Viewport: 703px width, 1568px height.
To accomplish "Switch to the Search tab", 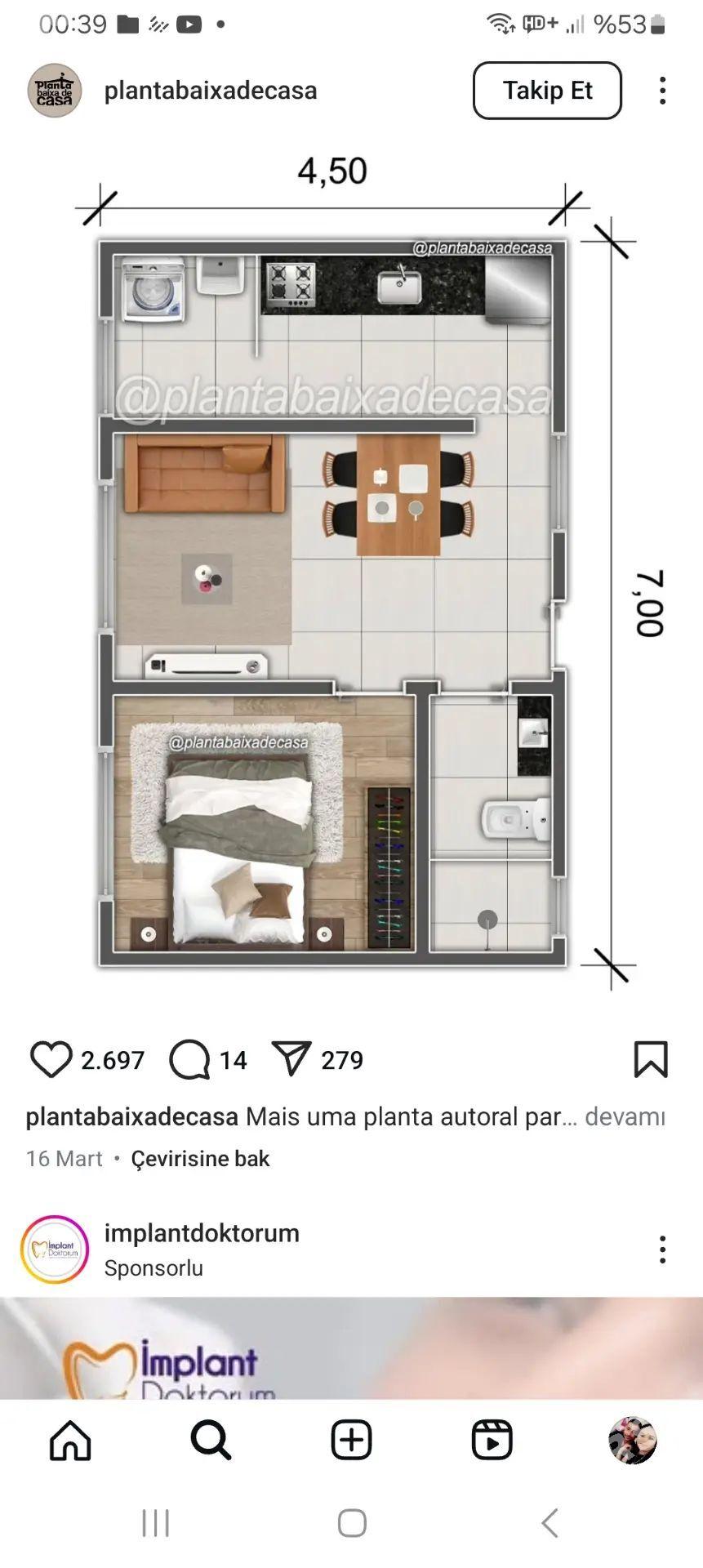I will click(x=211, y=1439).
